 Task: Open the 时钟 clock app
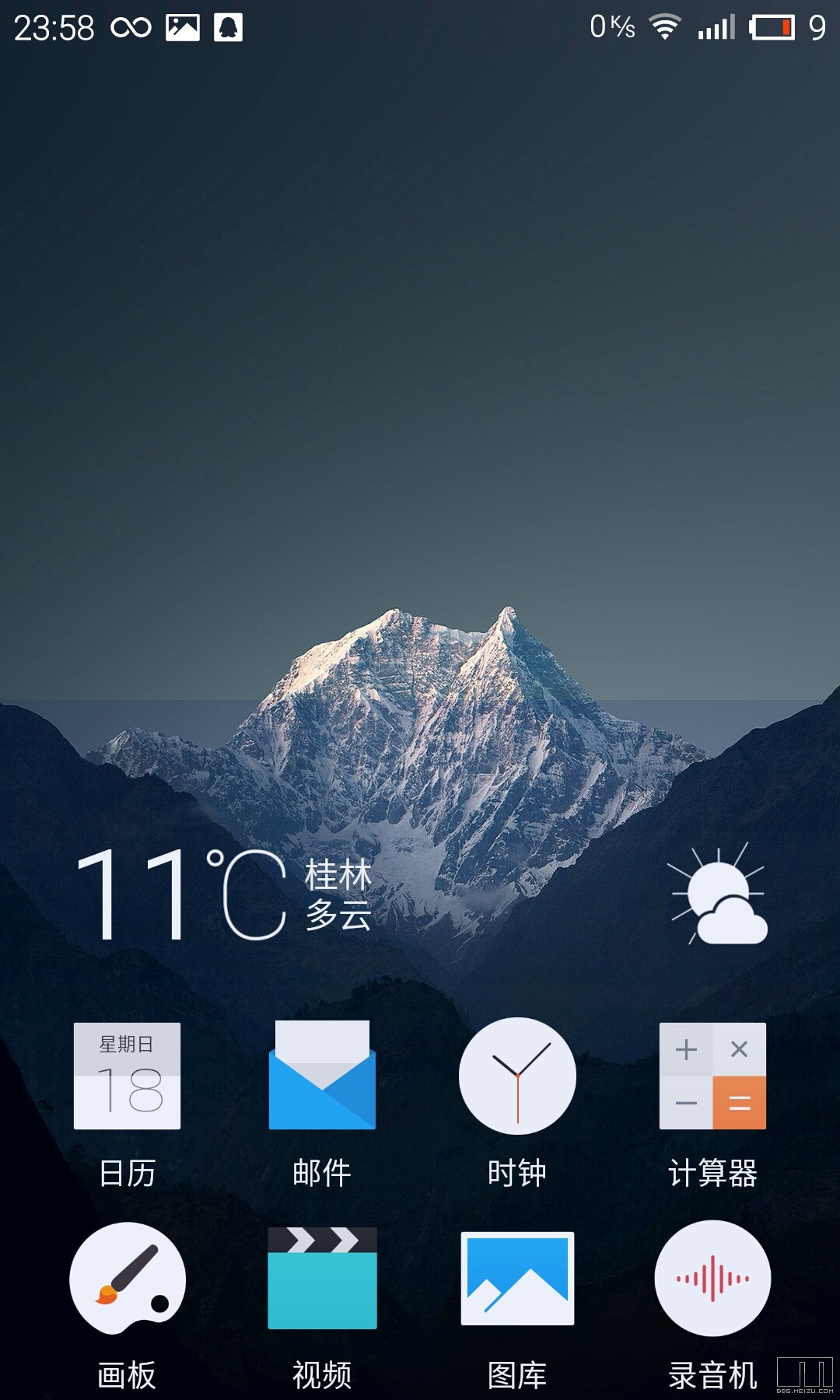coord(517,1076)
